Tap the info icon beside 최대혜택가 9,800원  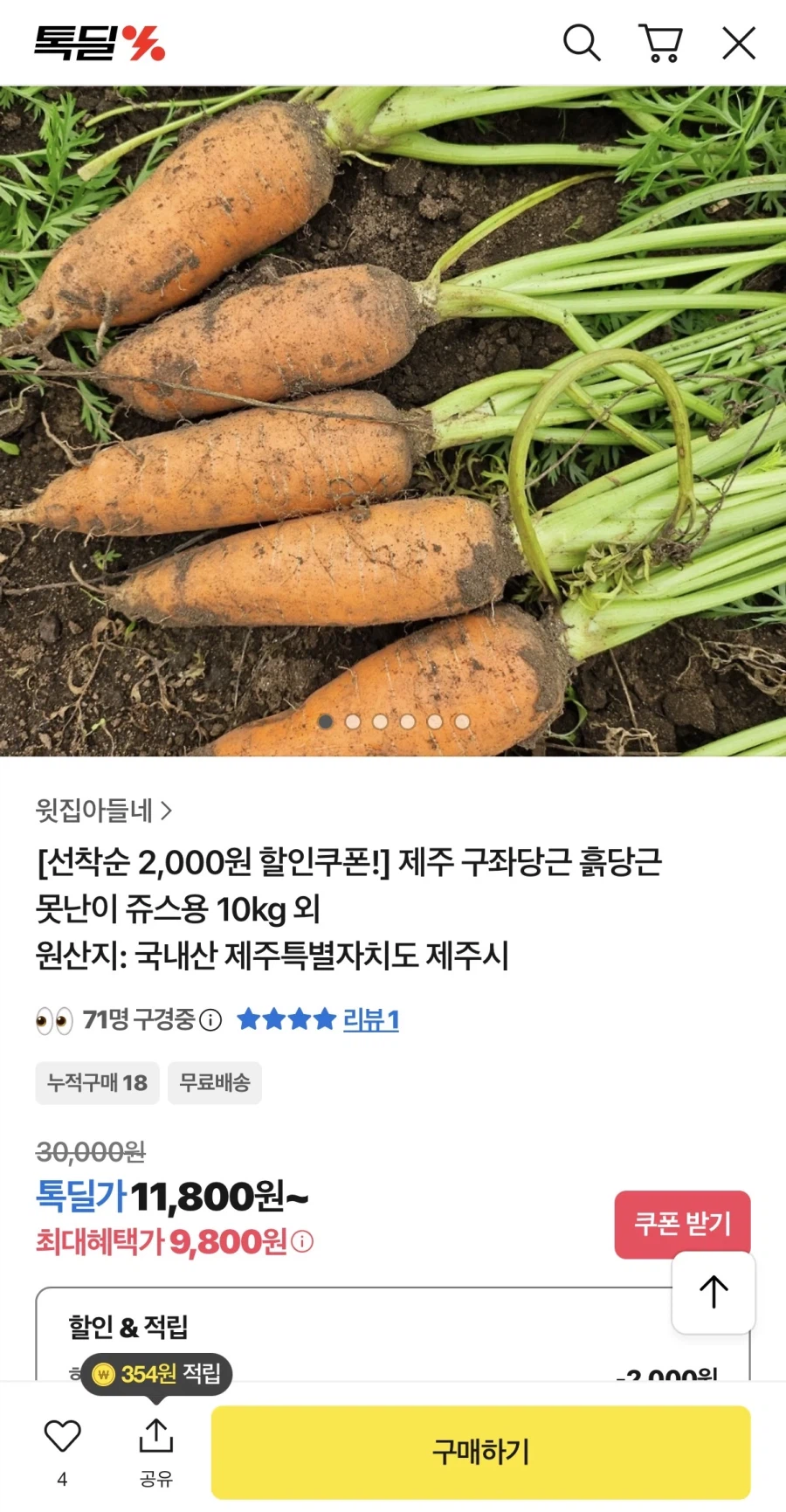[302, 1241]
